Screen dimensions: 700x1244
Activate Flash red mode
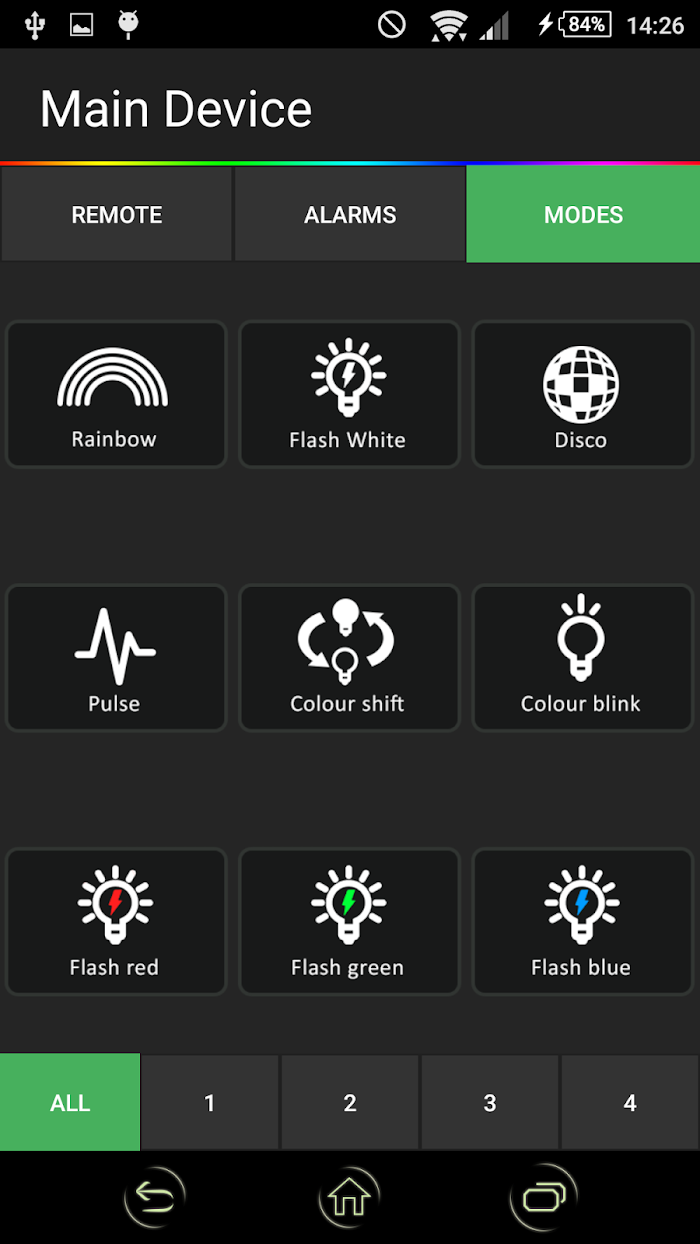[x=116, y=922]
